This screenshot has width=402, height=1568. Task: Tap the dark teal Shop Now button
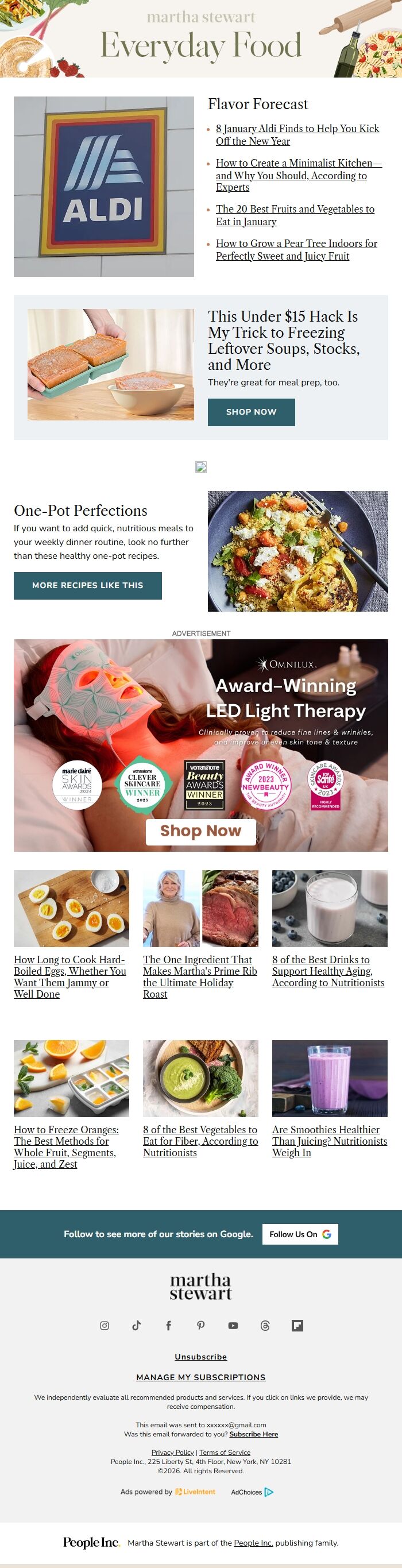251,412
